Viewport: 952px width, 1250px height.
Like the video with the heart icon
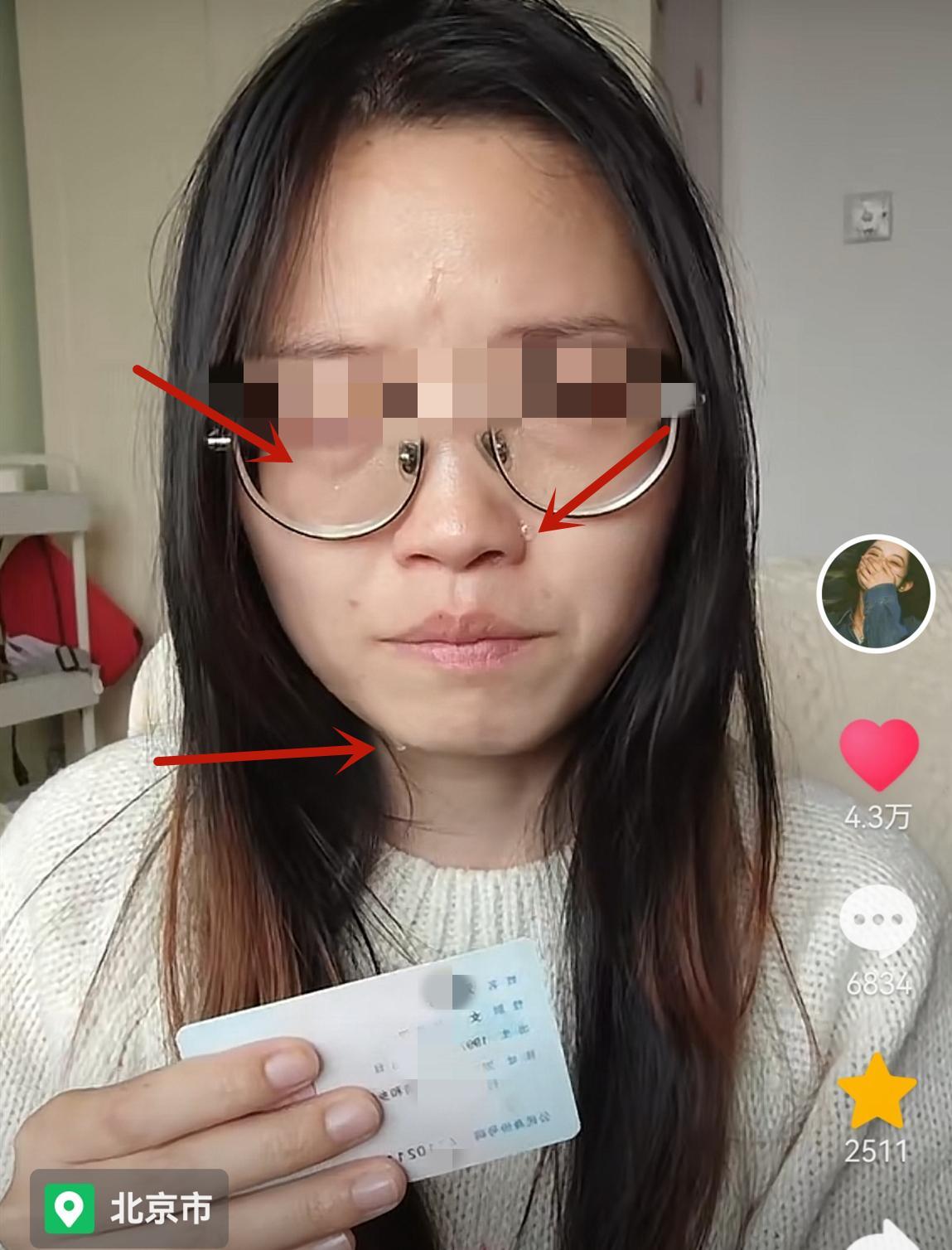coord(878,755)
